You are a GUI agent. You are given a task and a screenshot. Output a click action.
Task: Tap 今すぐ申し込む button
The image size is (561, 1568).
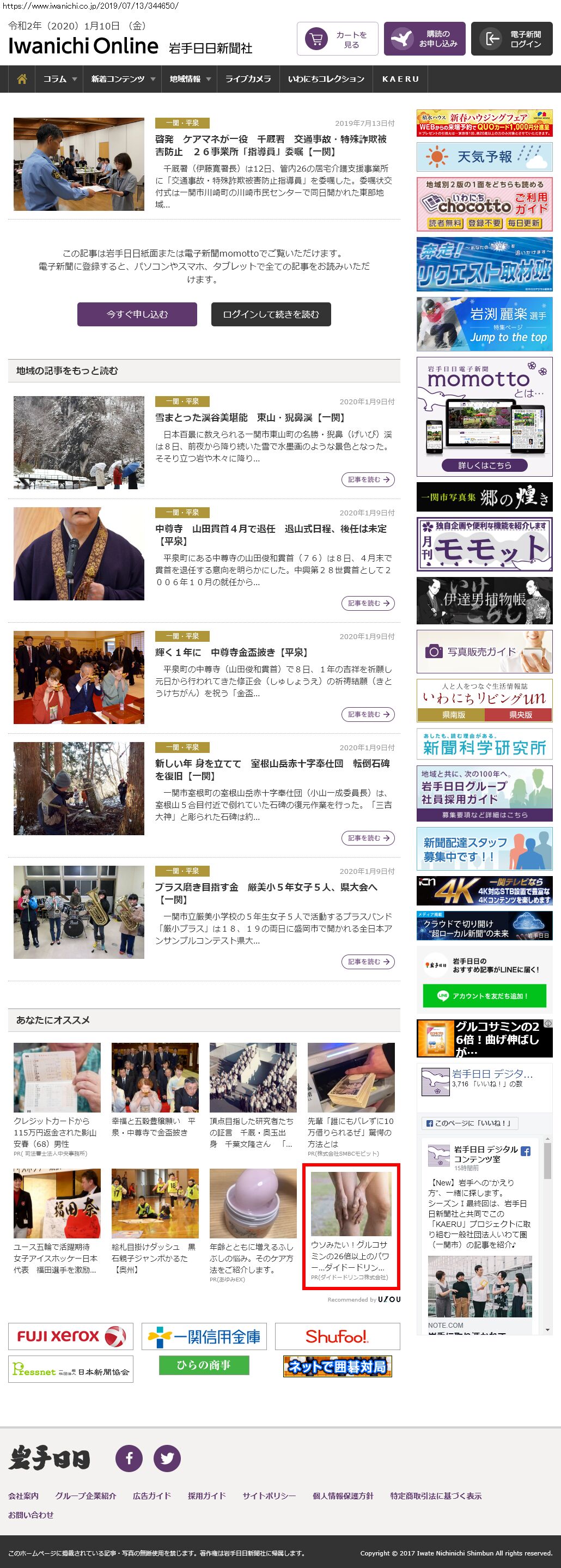[137, 314]
